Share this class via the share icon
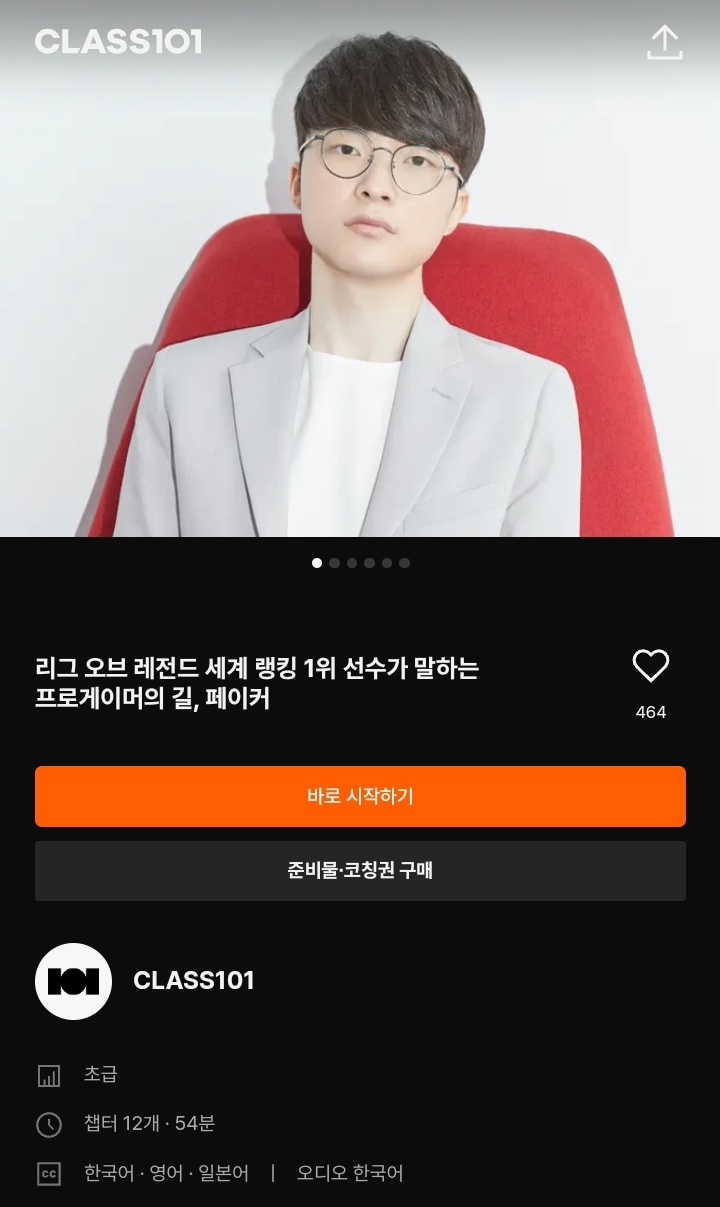Screen dimensions: 720x1207 pos(665,42)
